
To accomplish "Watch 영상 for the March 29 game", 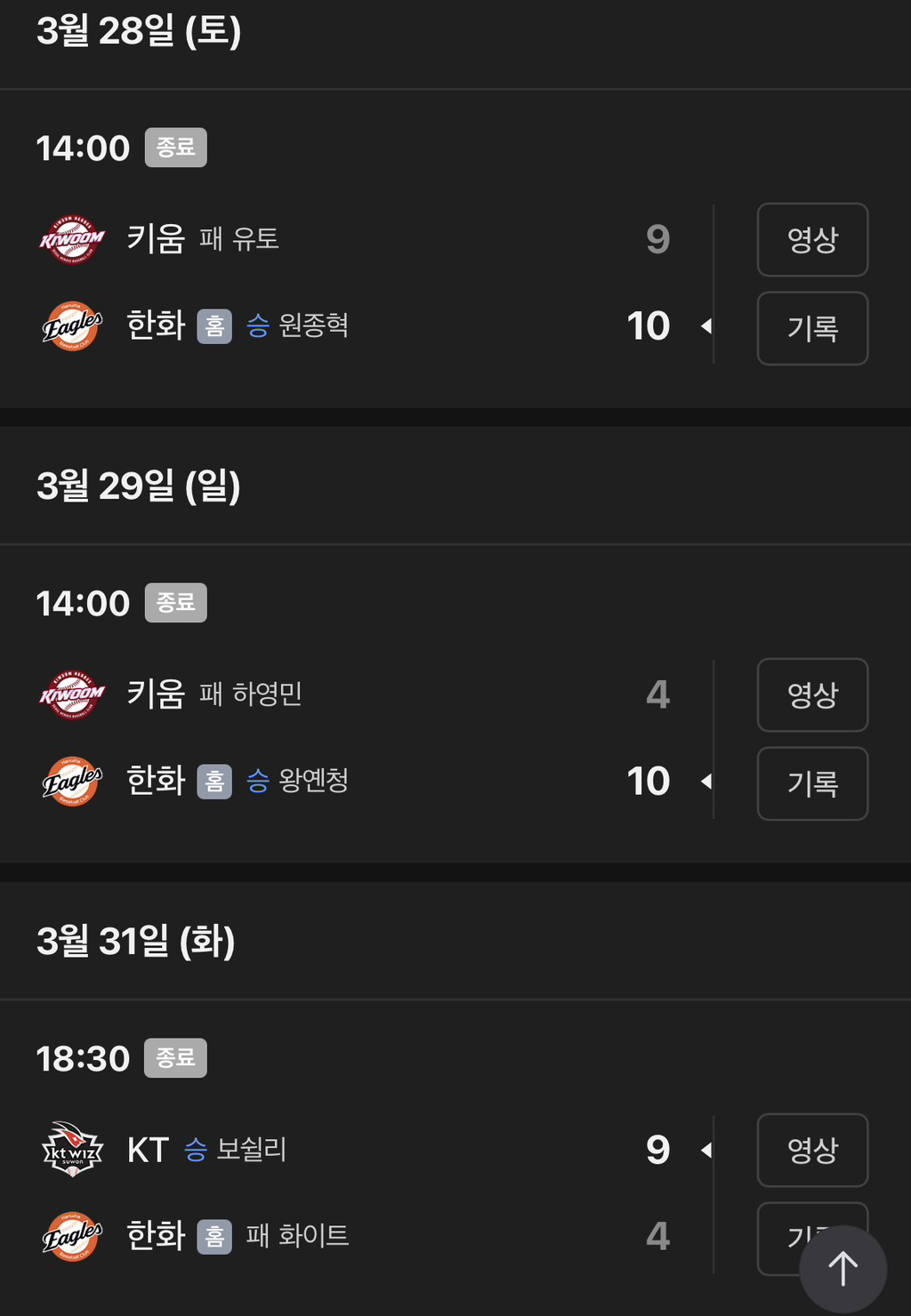I will click(x=812, y=694).
